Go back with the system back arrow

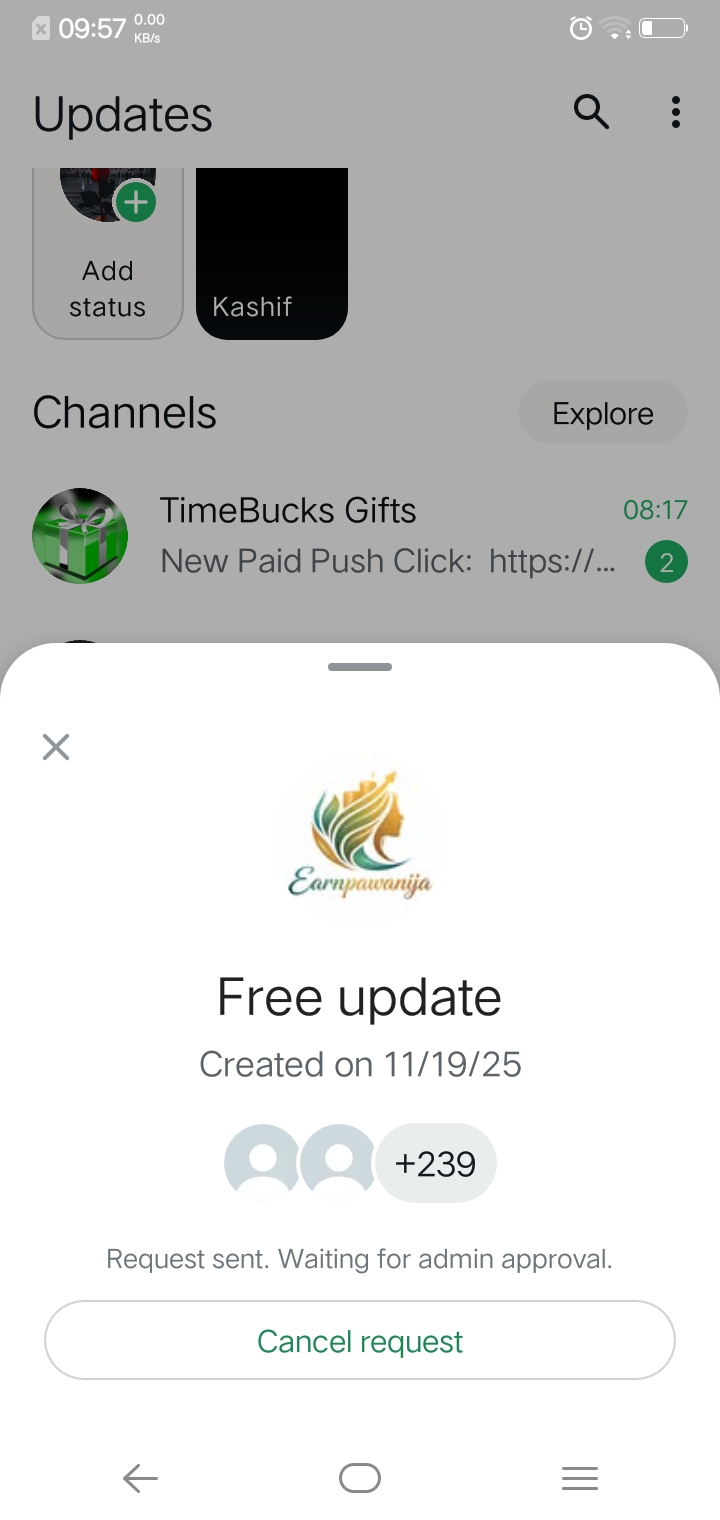[140, 1478]
